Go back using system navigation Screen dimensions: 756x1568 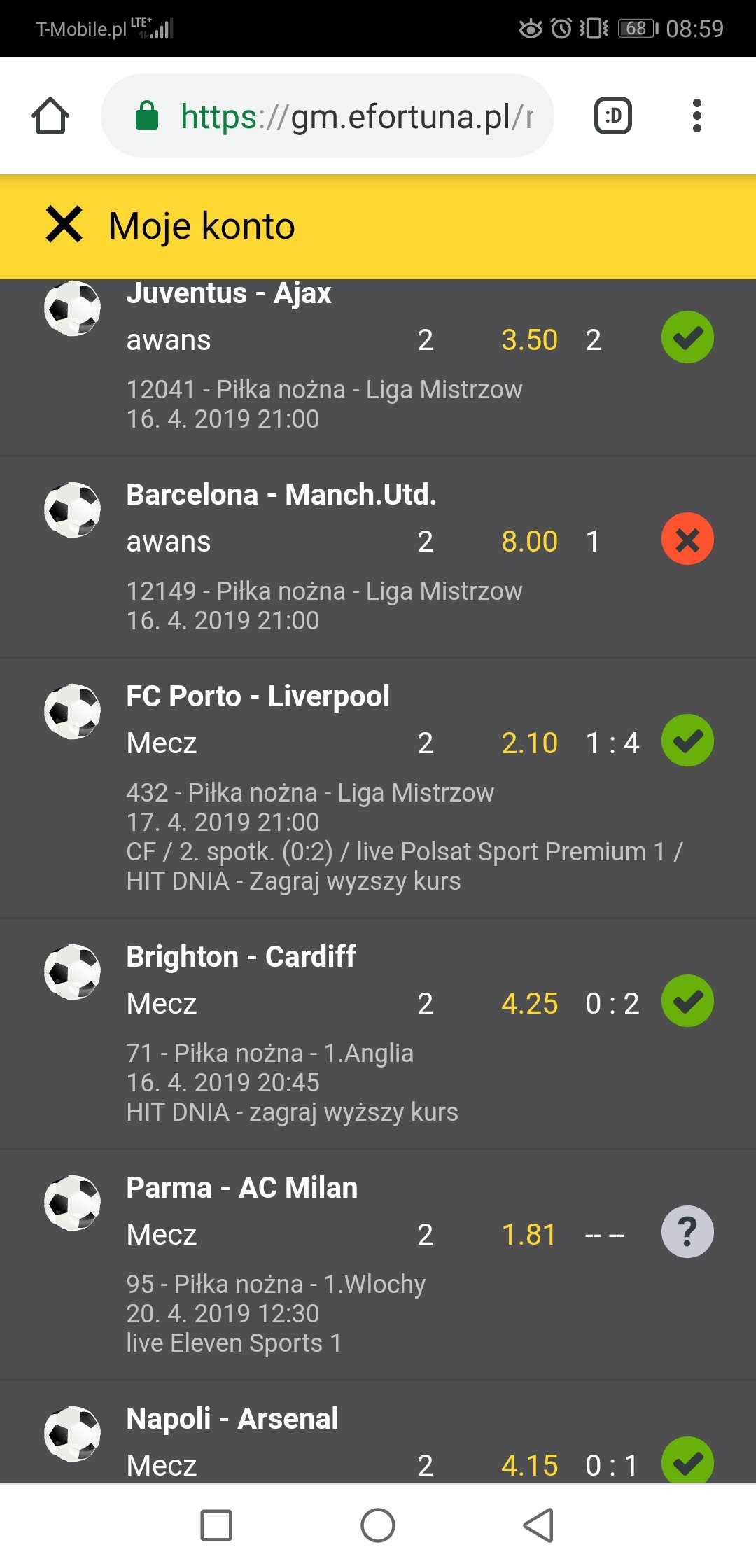(x=538, y=1525)
